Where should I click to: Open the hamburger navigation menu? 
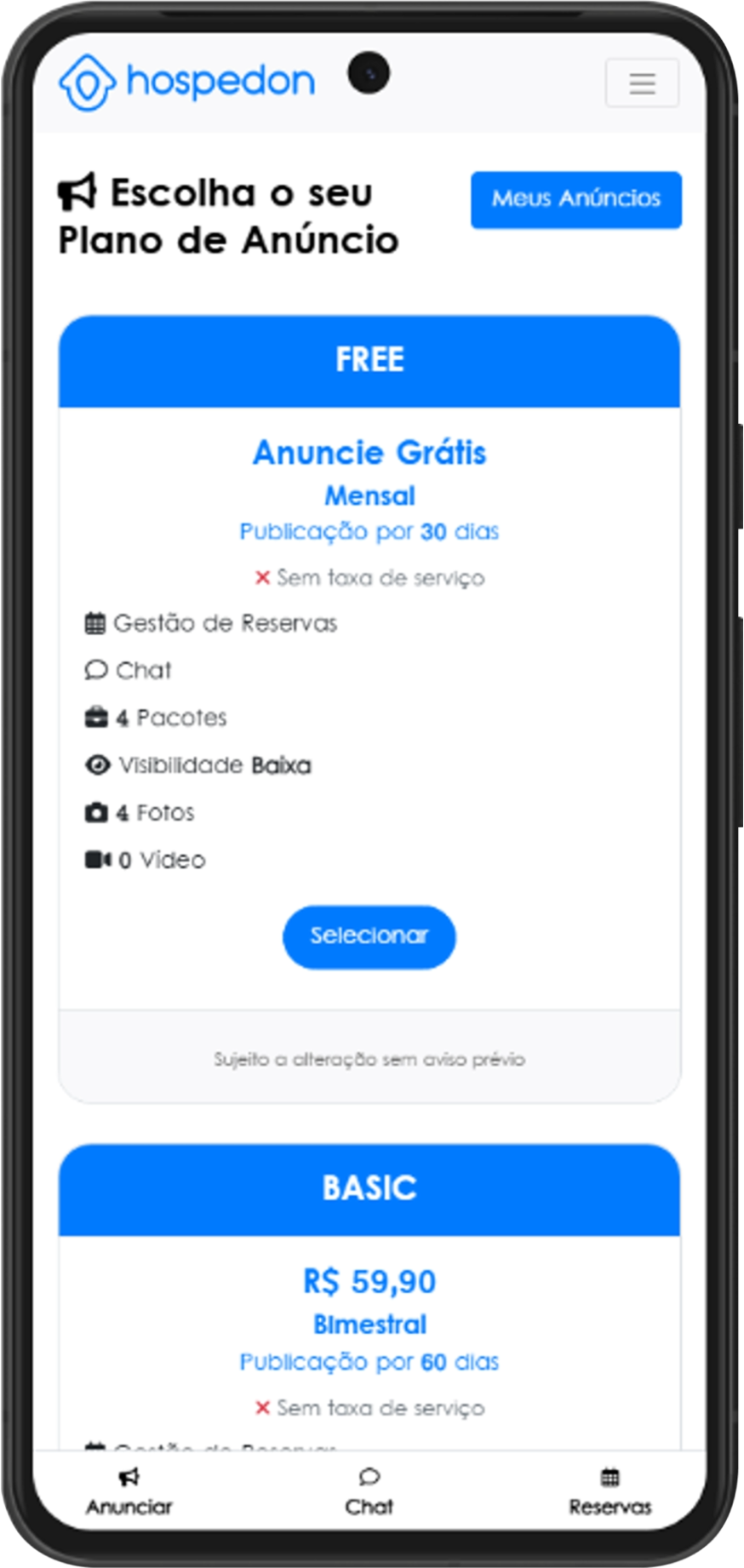coord(641,83)
